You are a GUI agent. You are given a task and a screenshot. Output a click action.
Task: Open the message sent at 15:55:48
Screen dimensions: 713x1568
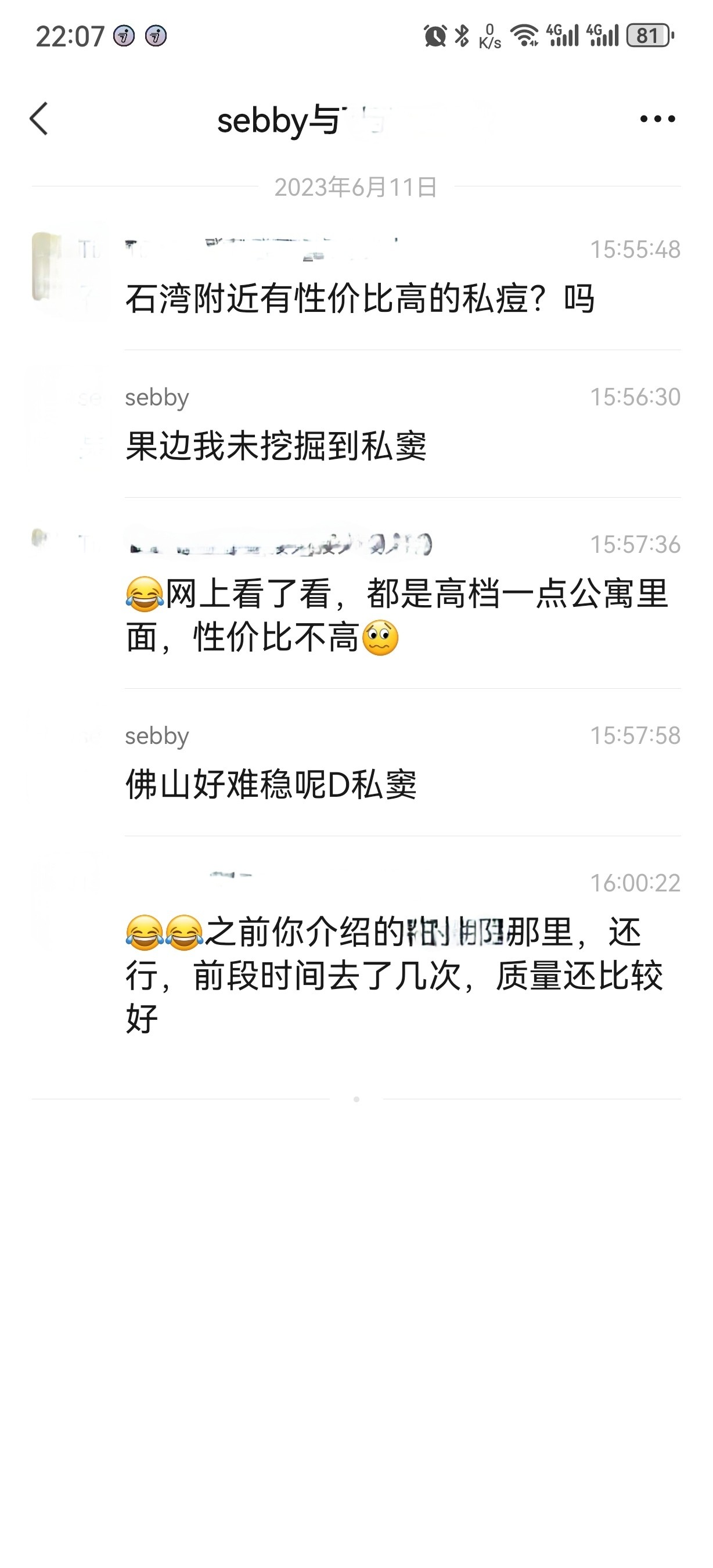[x=359, y=299]
